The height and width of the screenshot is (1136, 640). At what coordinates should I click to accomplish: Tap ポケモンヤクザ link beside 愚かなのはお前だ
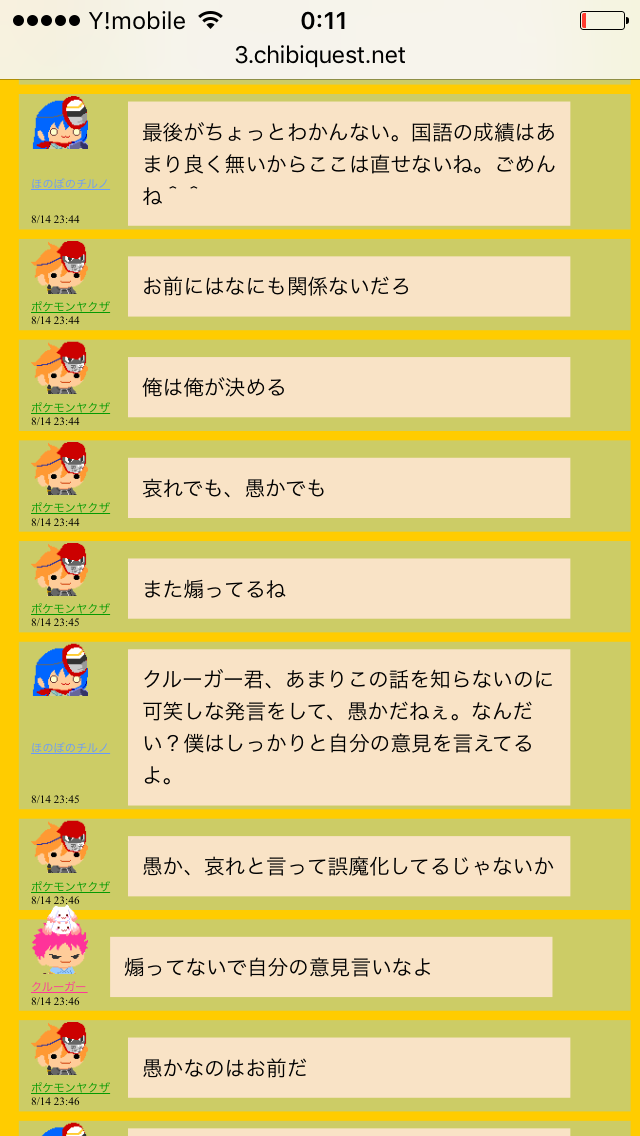[70, 1087]
